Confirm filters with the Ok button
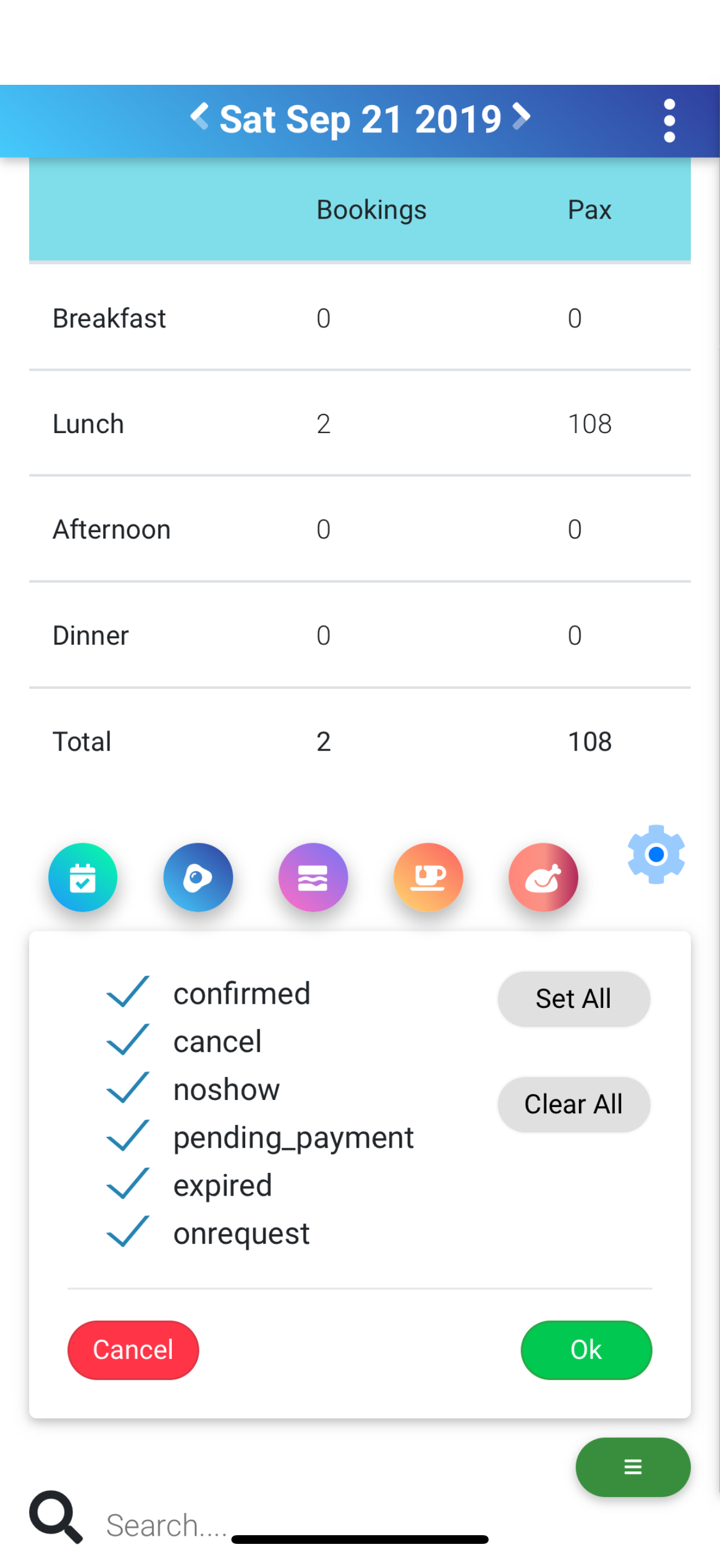The height and width of the screenshot is (1558, 720). (586, 1349)
